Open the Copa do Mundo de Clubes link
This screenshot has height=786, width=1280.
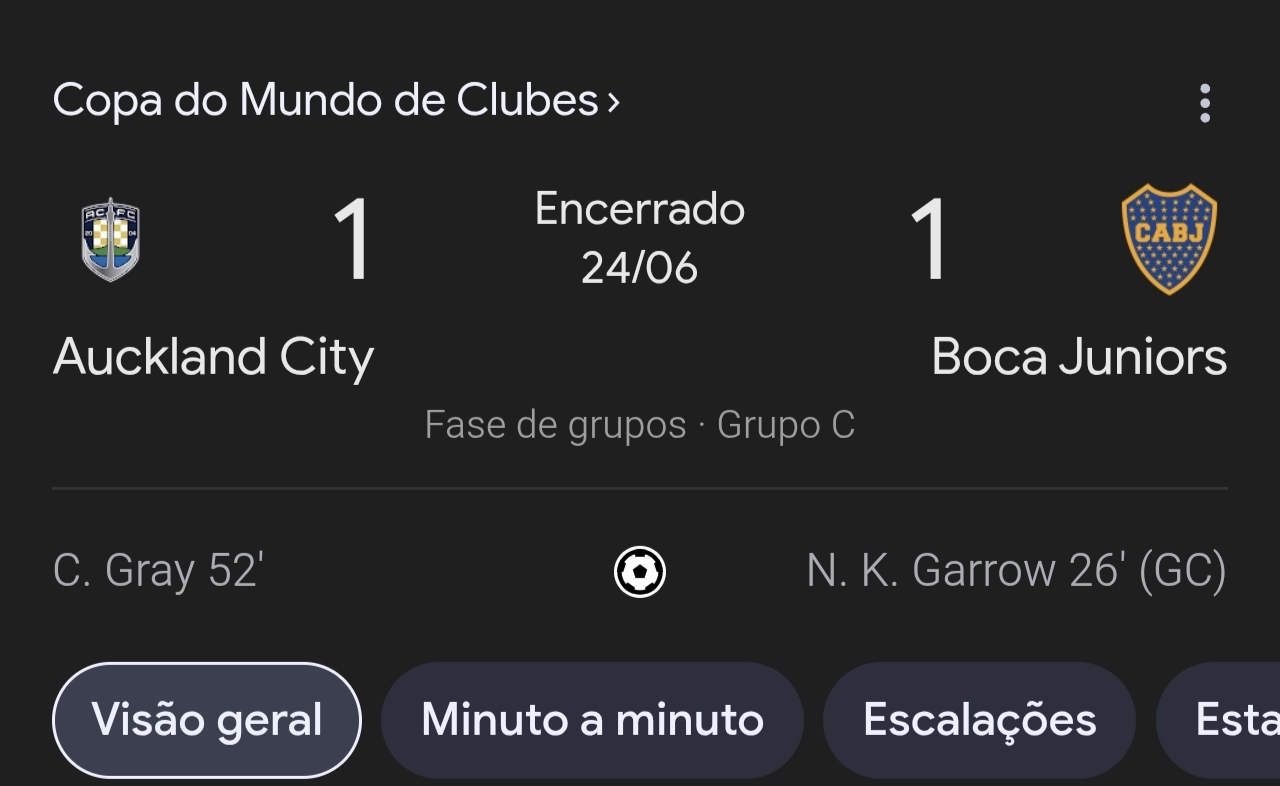tap(336, 101)
